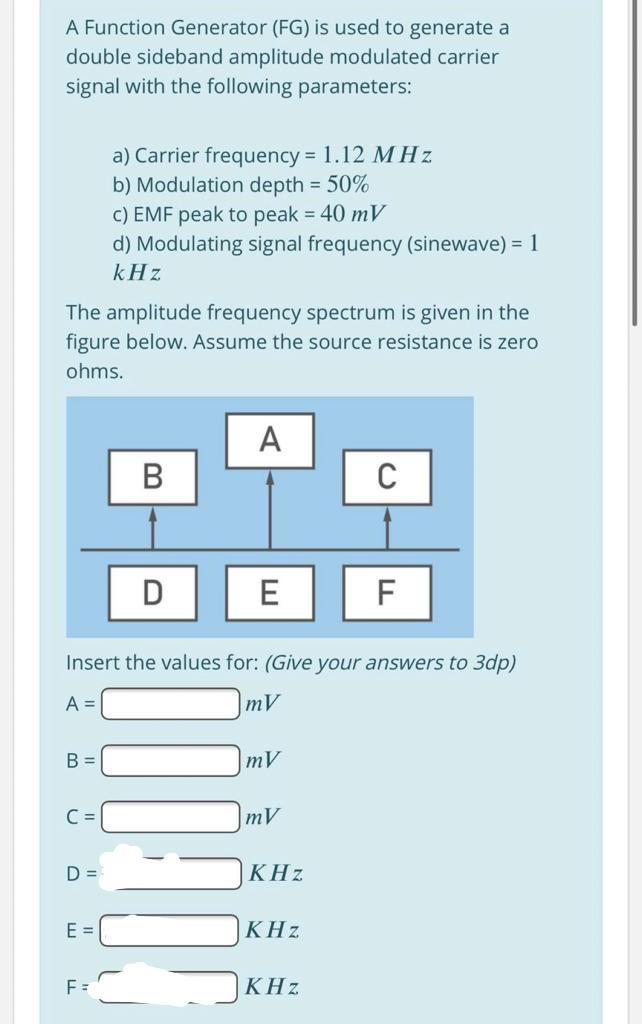Enter the E frequency answer box
Screen dimensions: 642x1024
click(170, 930)
